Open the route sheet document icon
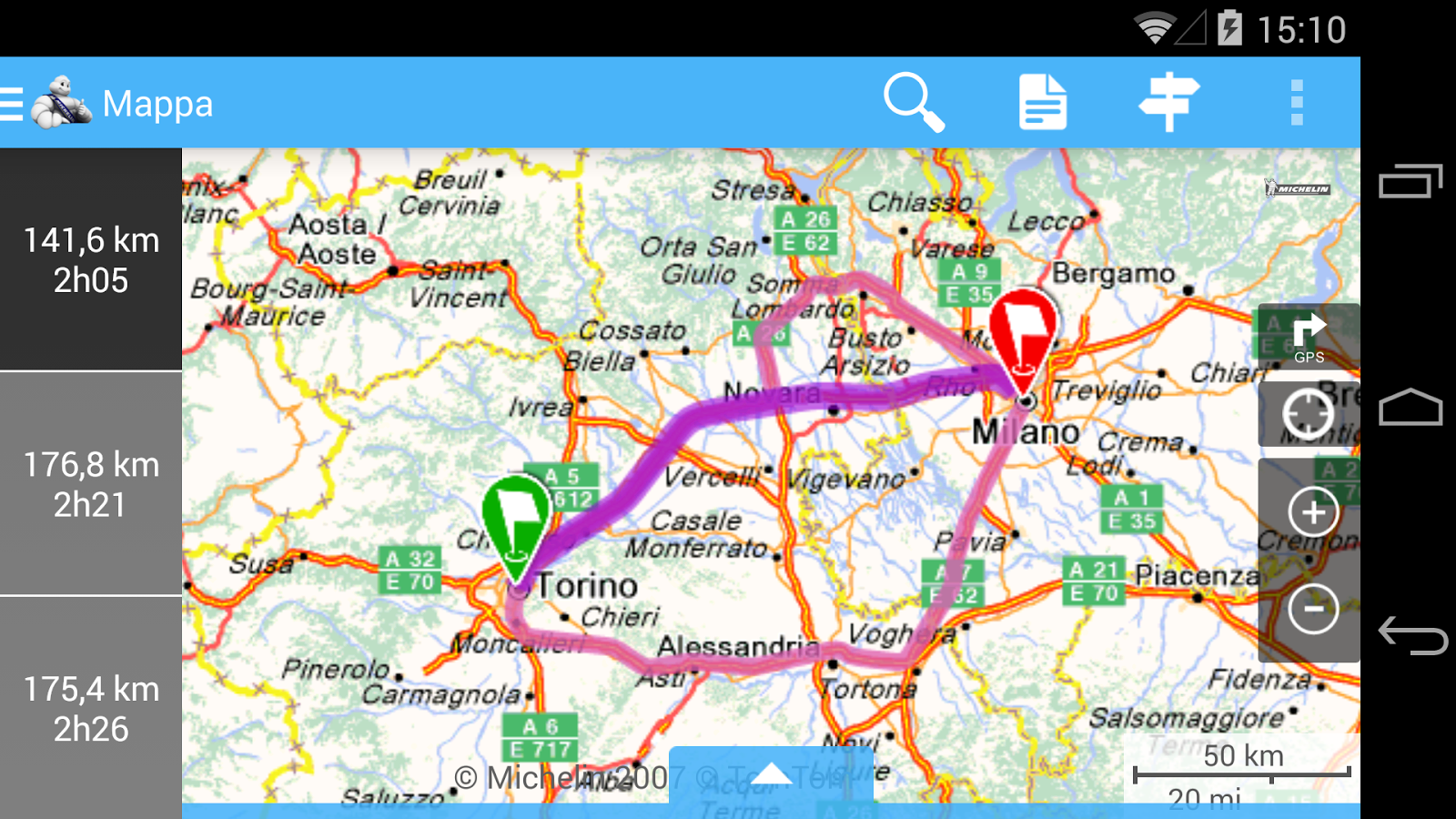This screenshot has width=1456, height=819. click(x=1042, y=103)
